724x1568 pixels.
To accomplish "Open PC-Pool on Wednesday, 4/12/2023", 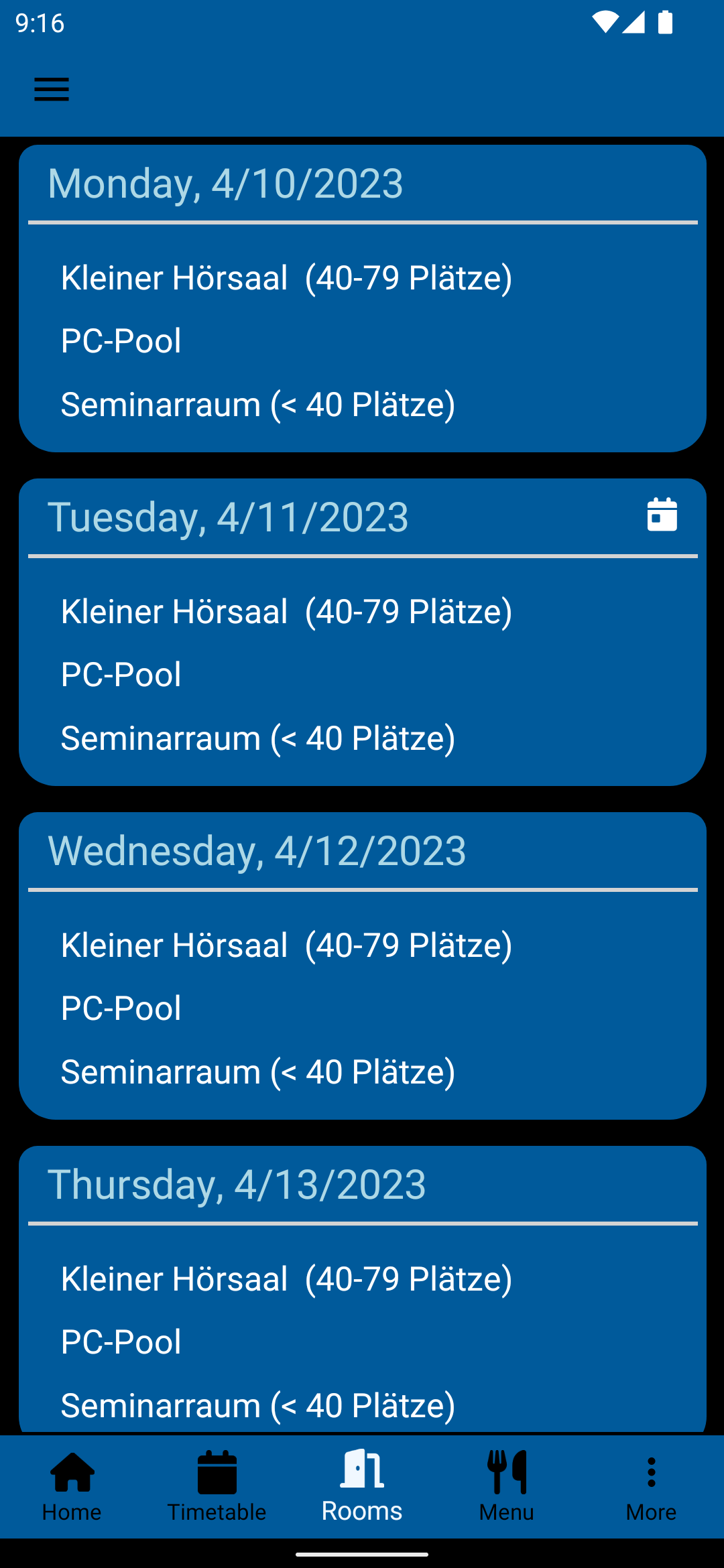I will point(121,1008).
